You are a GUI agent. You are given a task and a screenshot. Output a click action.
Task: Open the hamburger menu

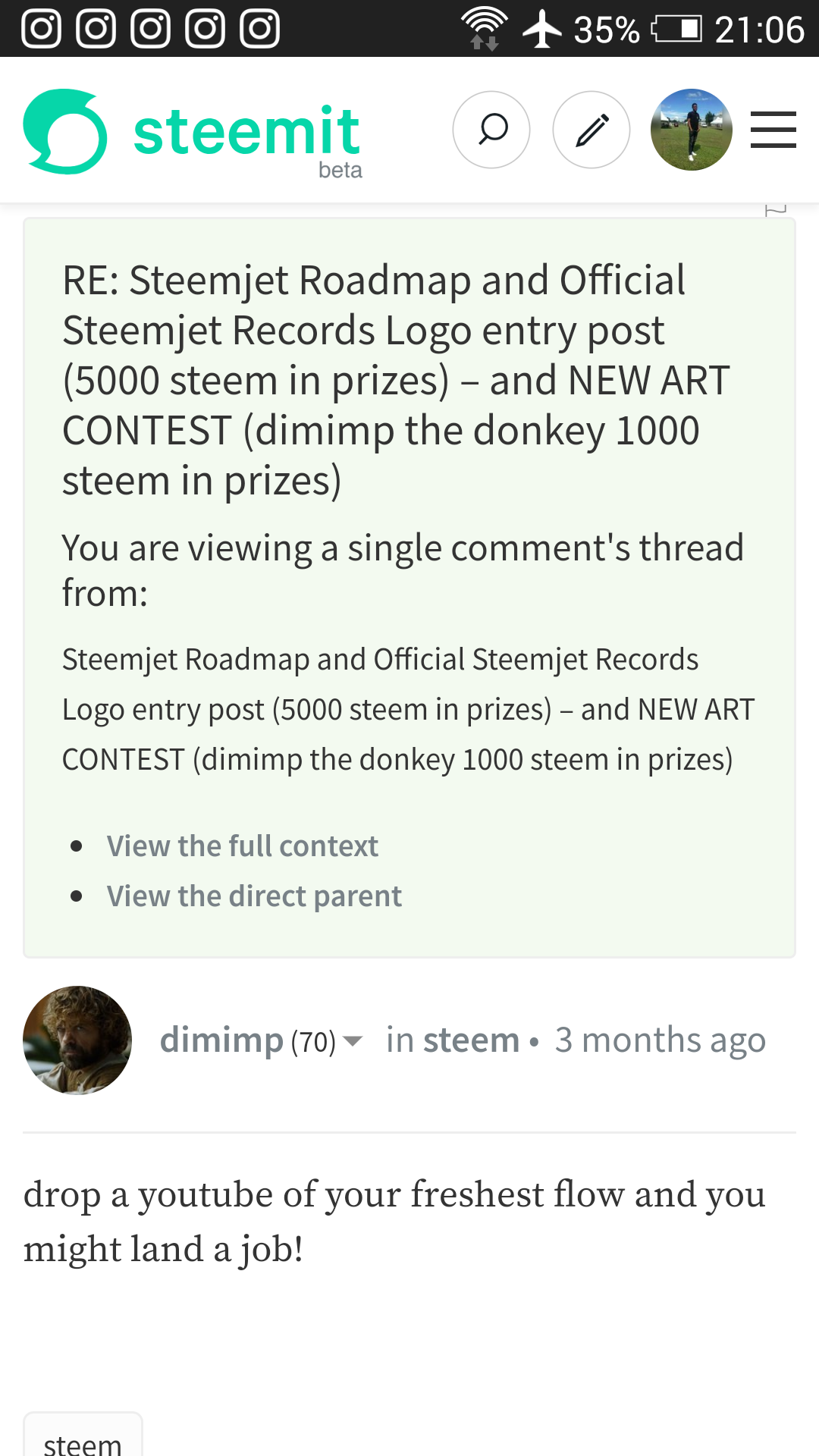click(773, 130)
